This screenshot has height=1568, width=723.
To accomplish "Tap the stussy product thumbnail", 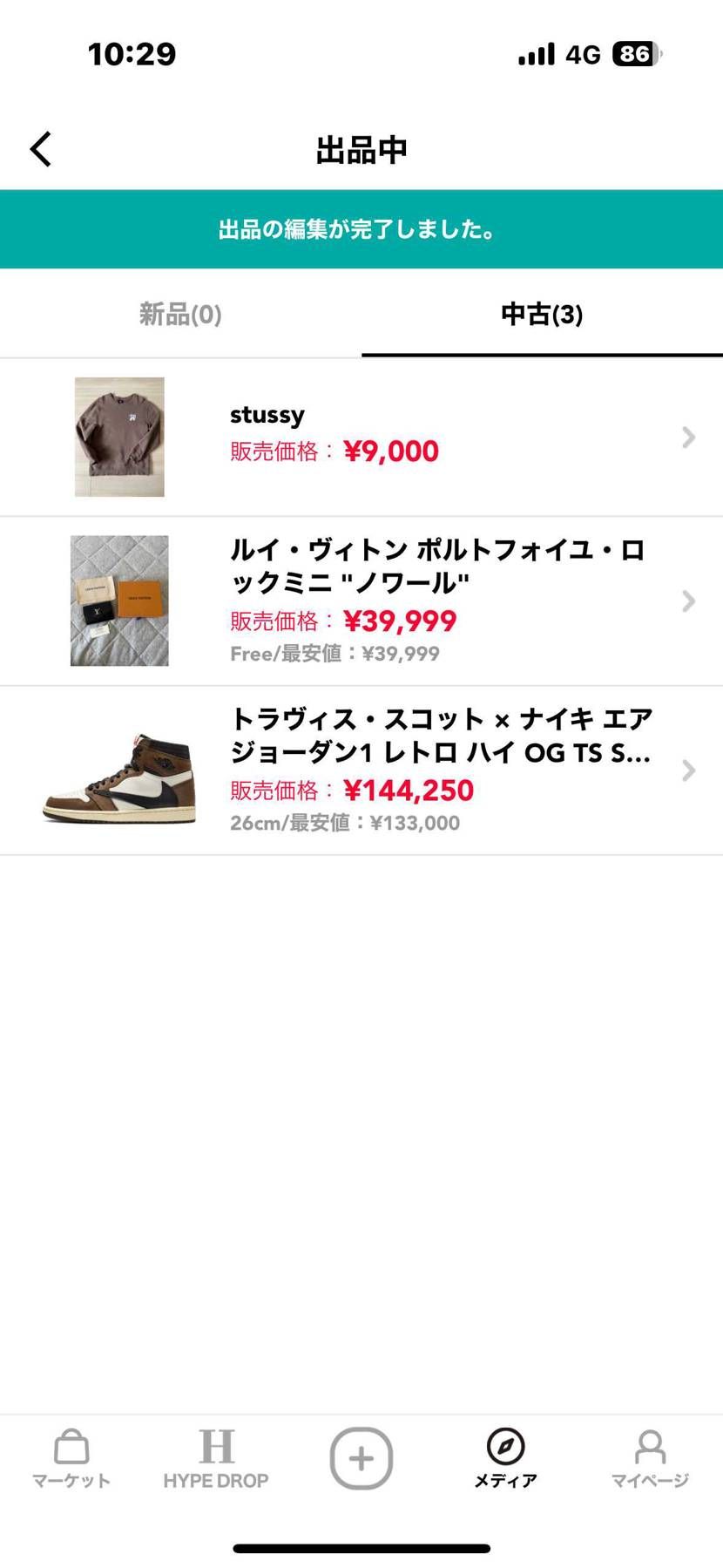I will click(x=118, y=436).
